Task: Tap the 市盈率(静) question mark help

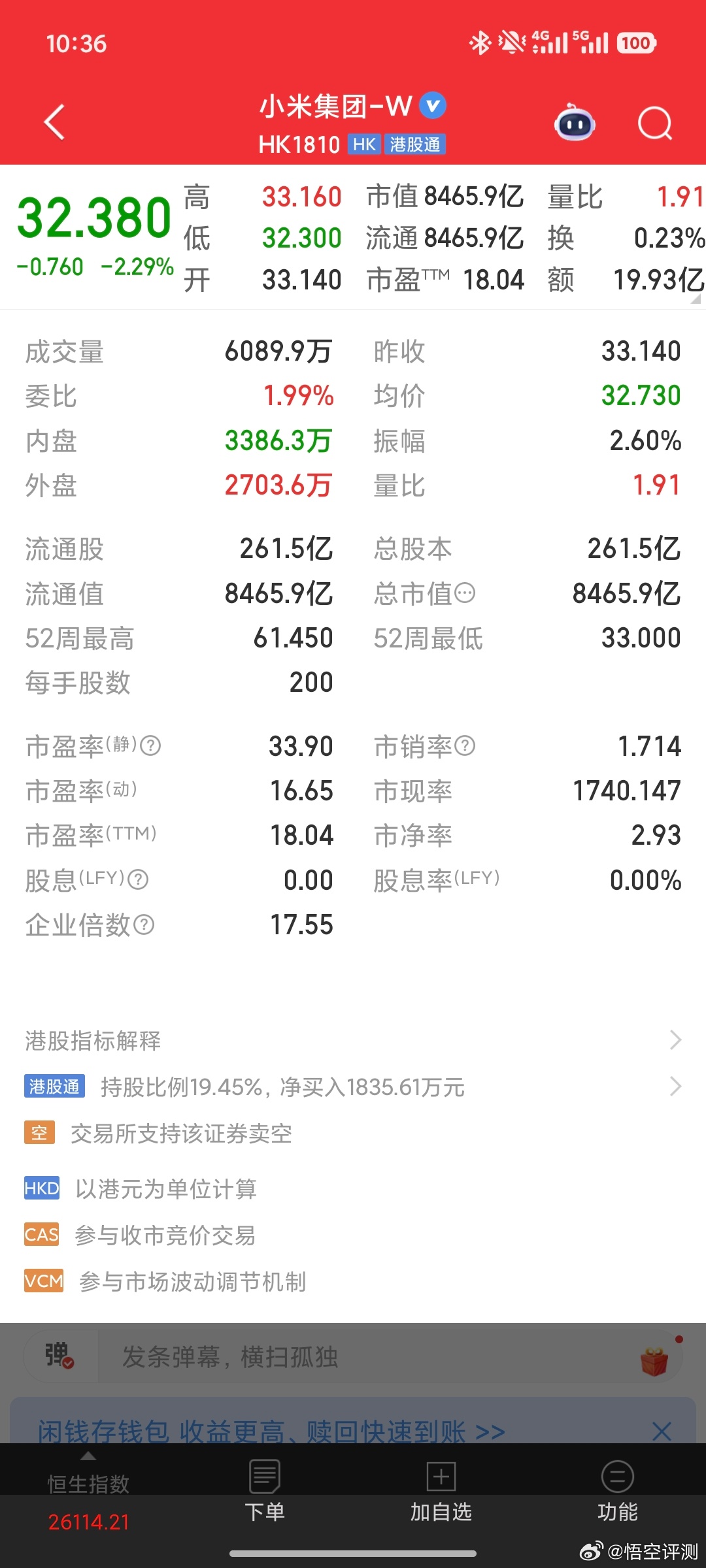Action: coord(152,746)
